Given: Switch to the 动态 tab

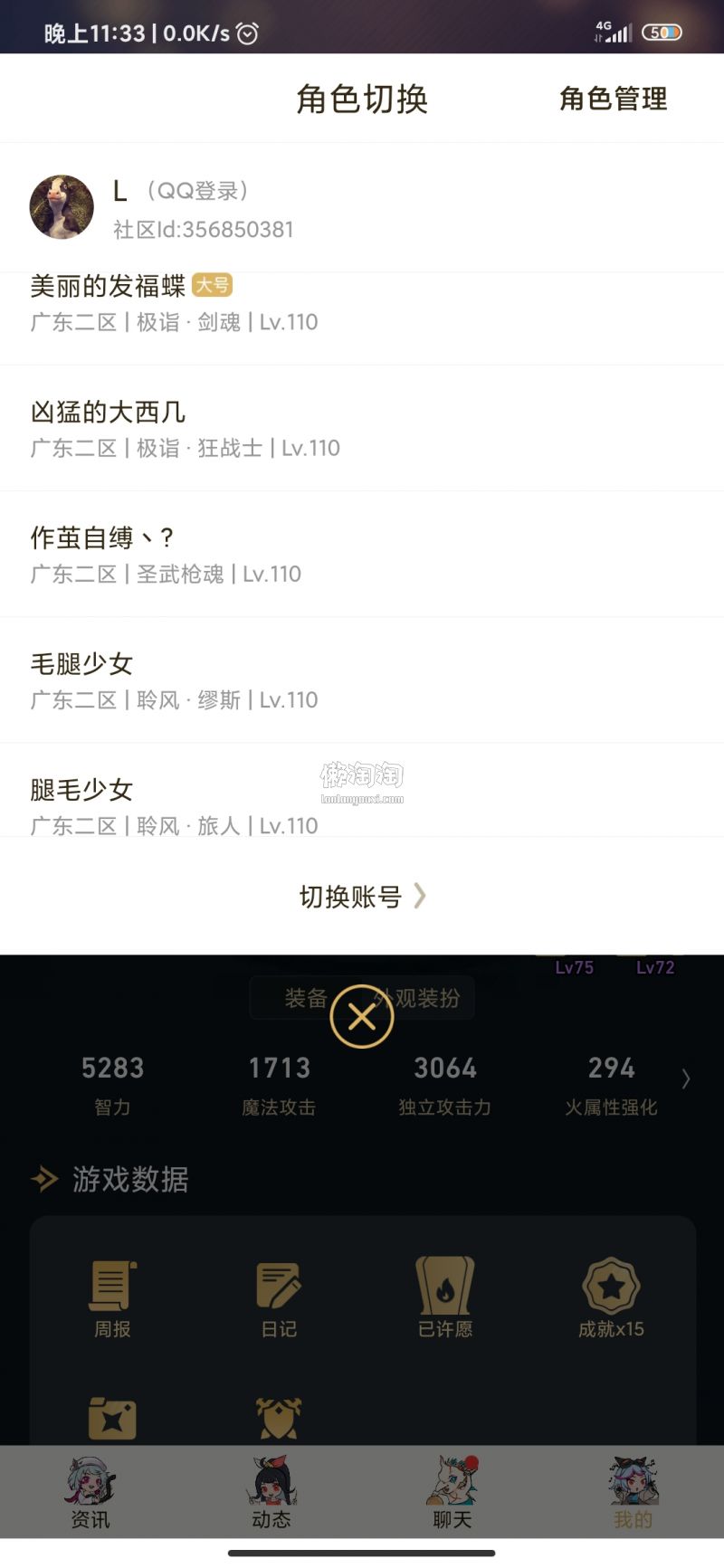Looking at the screenshot, I should coord(271,1493).
